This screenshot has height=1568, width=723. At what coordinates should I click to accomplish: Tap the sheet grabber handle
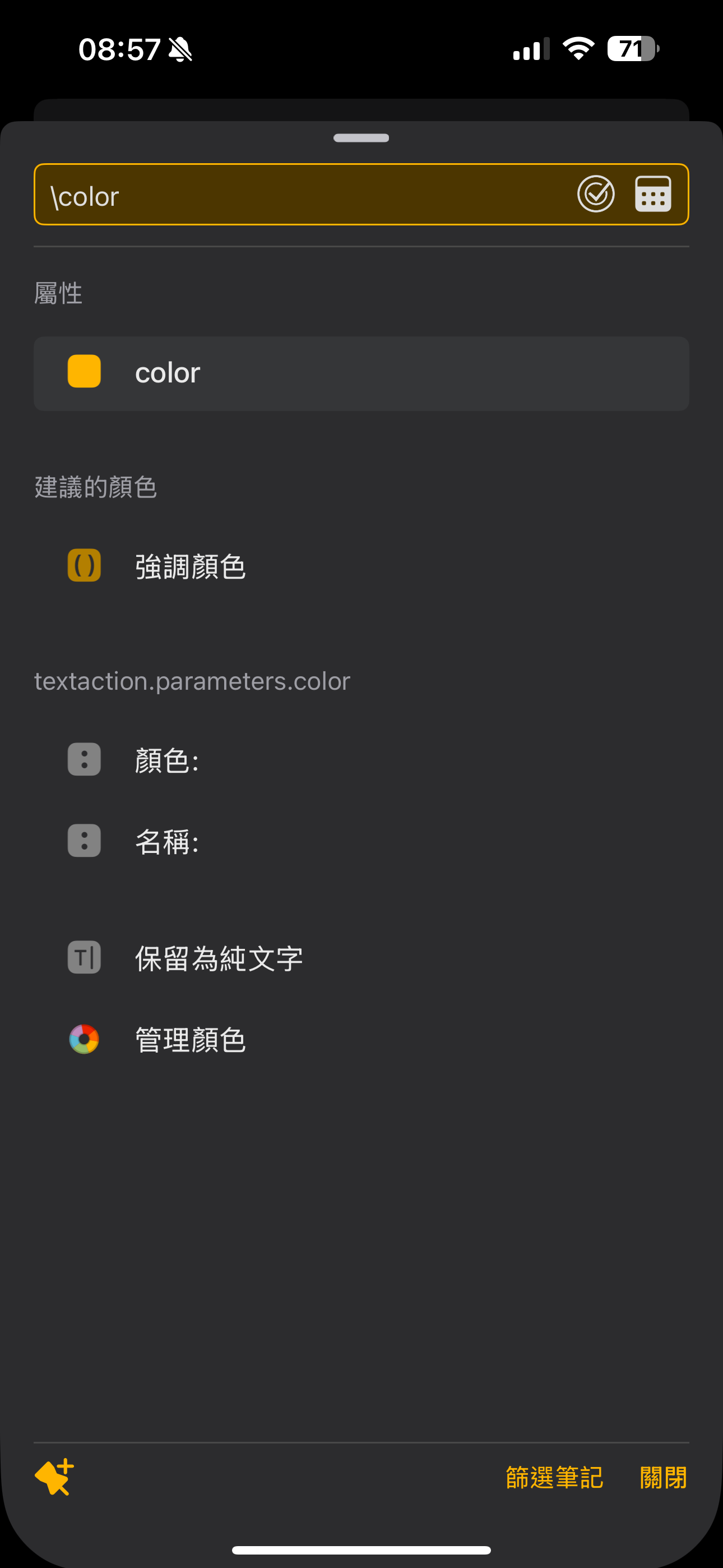click(x=361, y=138)
